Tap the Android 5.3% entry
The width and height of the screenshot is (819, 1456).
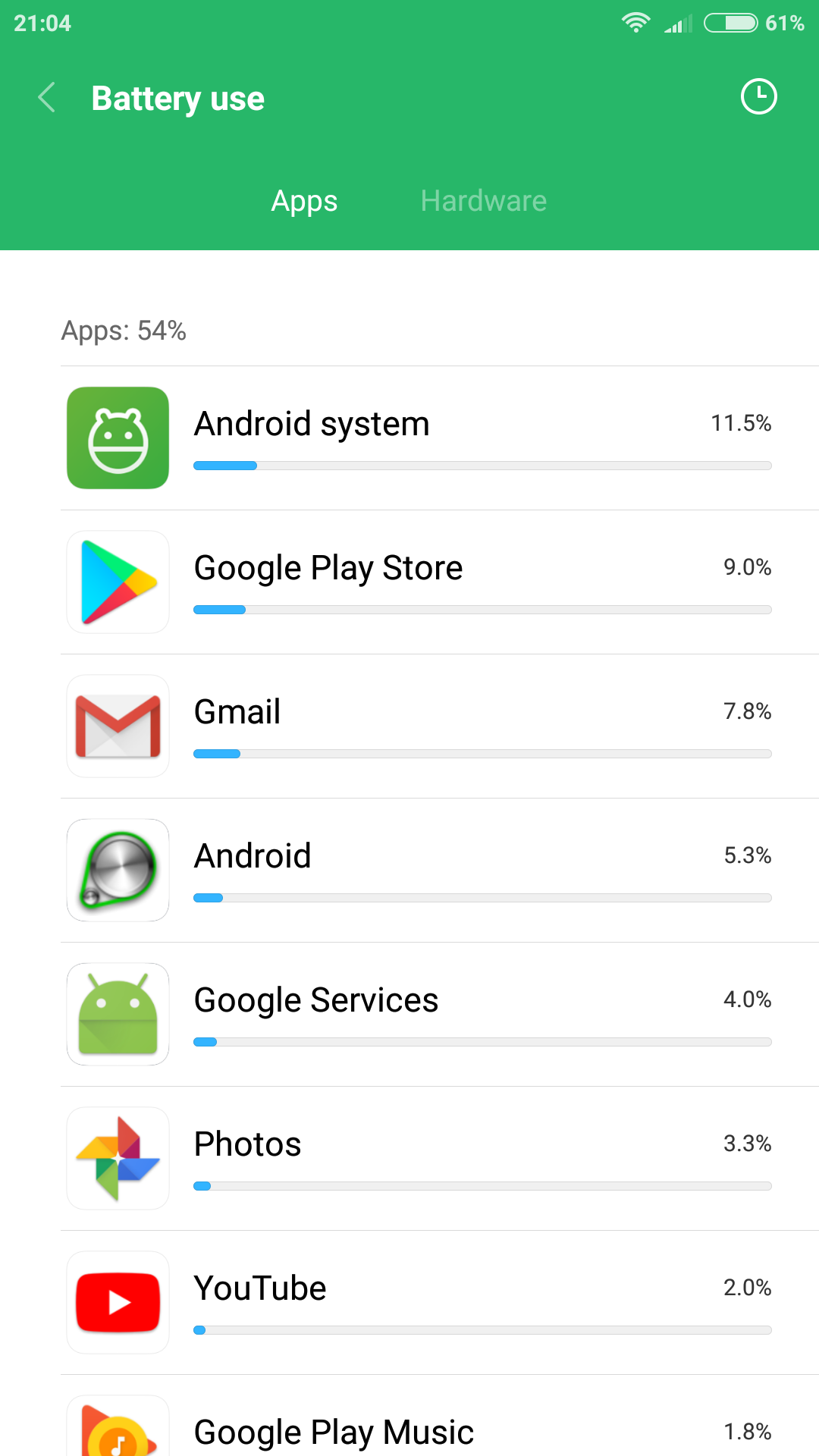pos(417,871)
